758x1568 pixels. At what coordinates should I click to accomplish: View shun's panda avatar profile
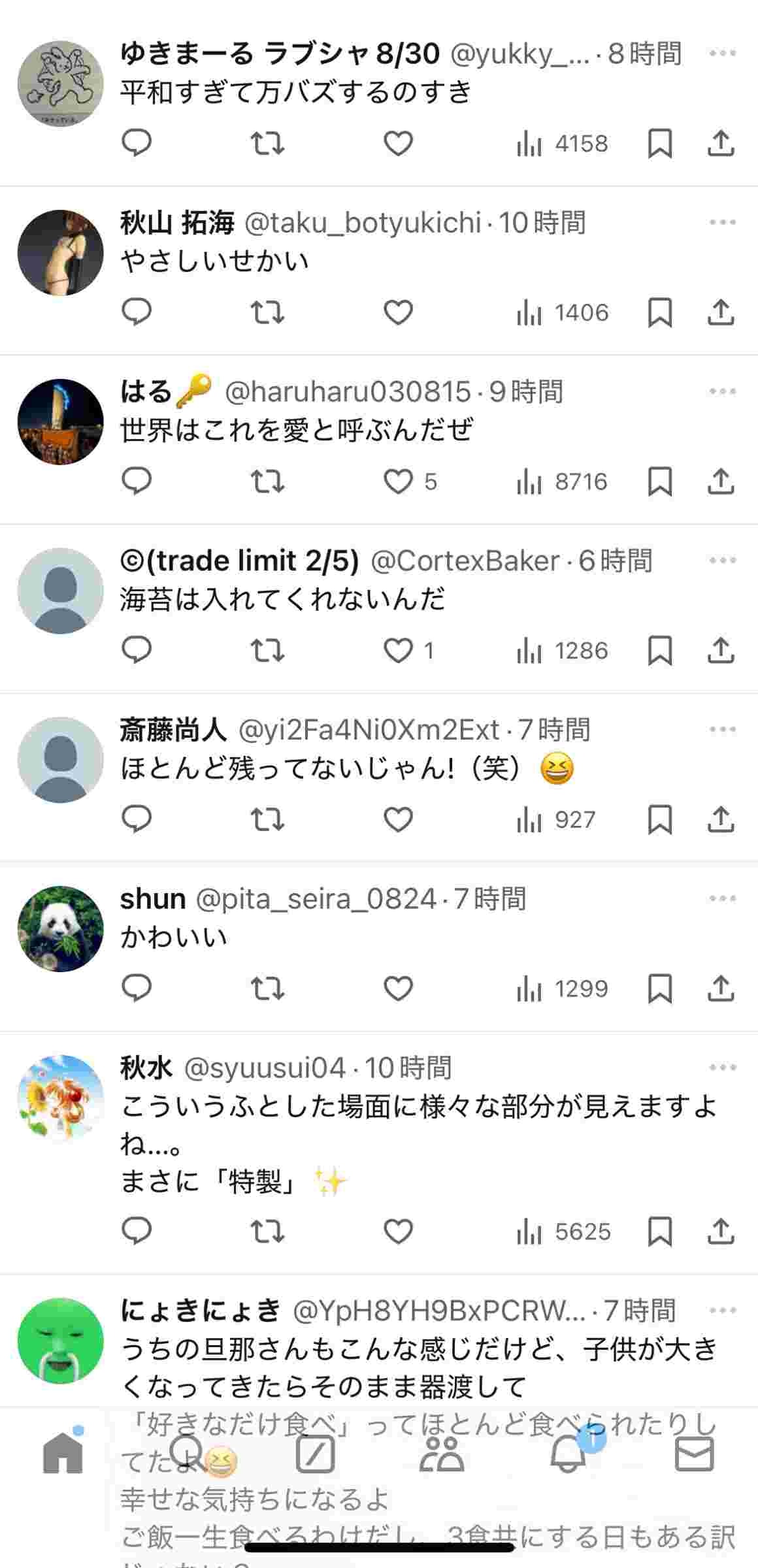60,928
